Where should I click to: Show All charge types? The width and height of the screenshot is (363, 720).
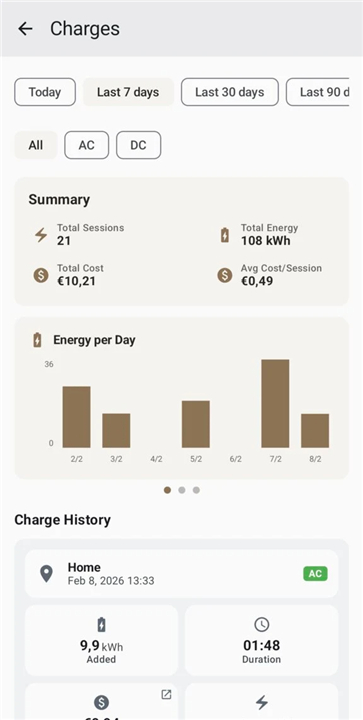(x=36, y=146)
